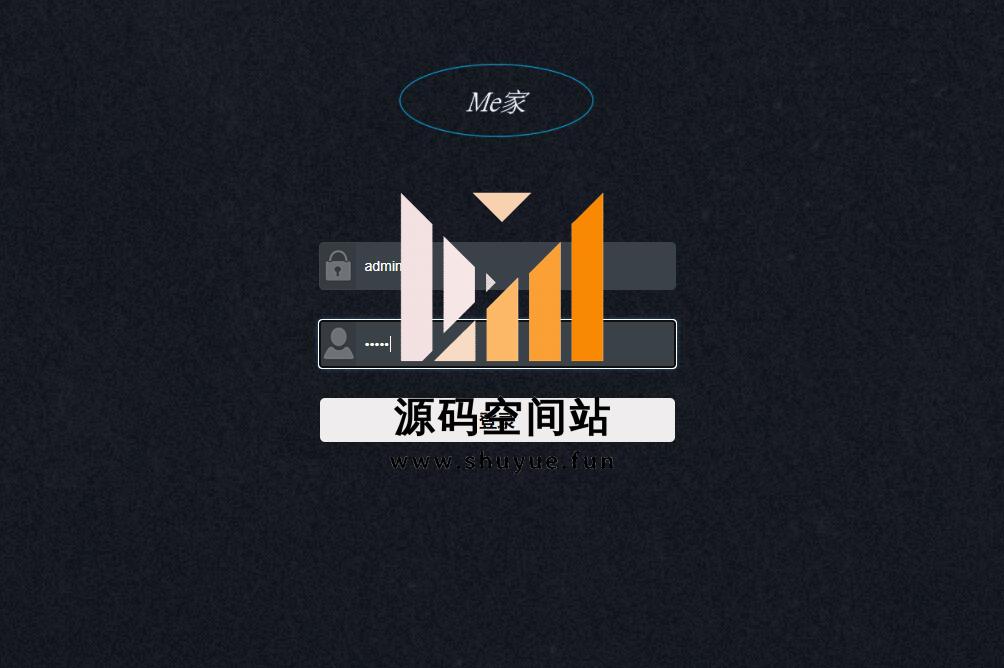Tap the 登录 login button

click(x=497, y=420)
